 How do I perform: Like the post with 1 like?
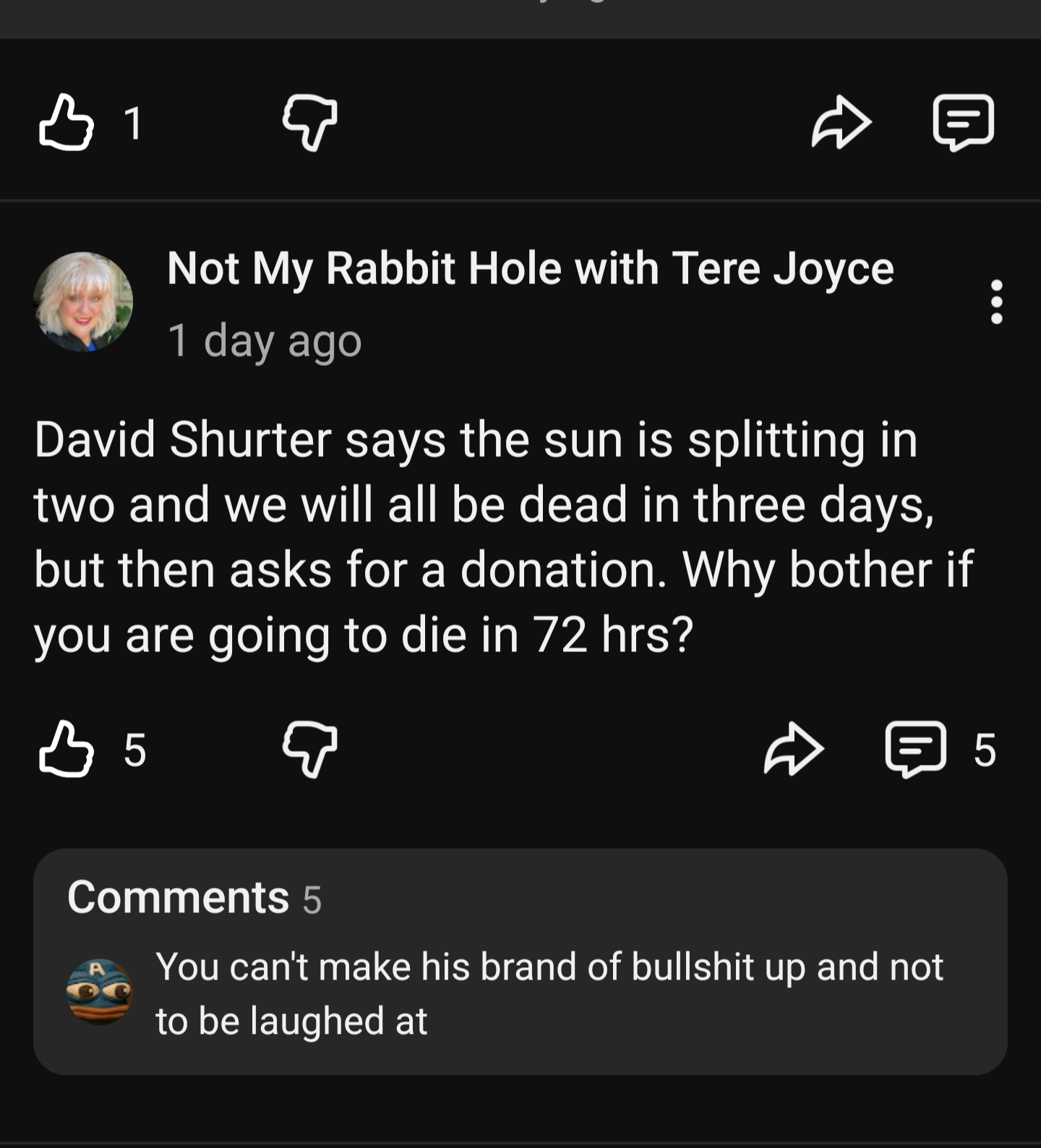pos(67,122)
